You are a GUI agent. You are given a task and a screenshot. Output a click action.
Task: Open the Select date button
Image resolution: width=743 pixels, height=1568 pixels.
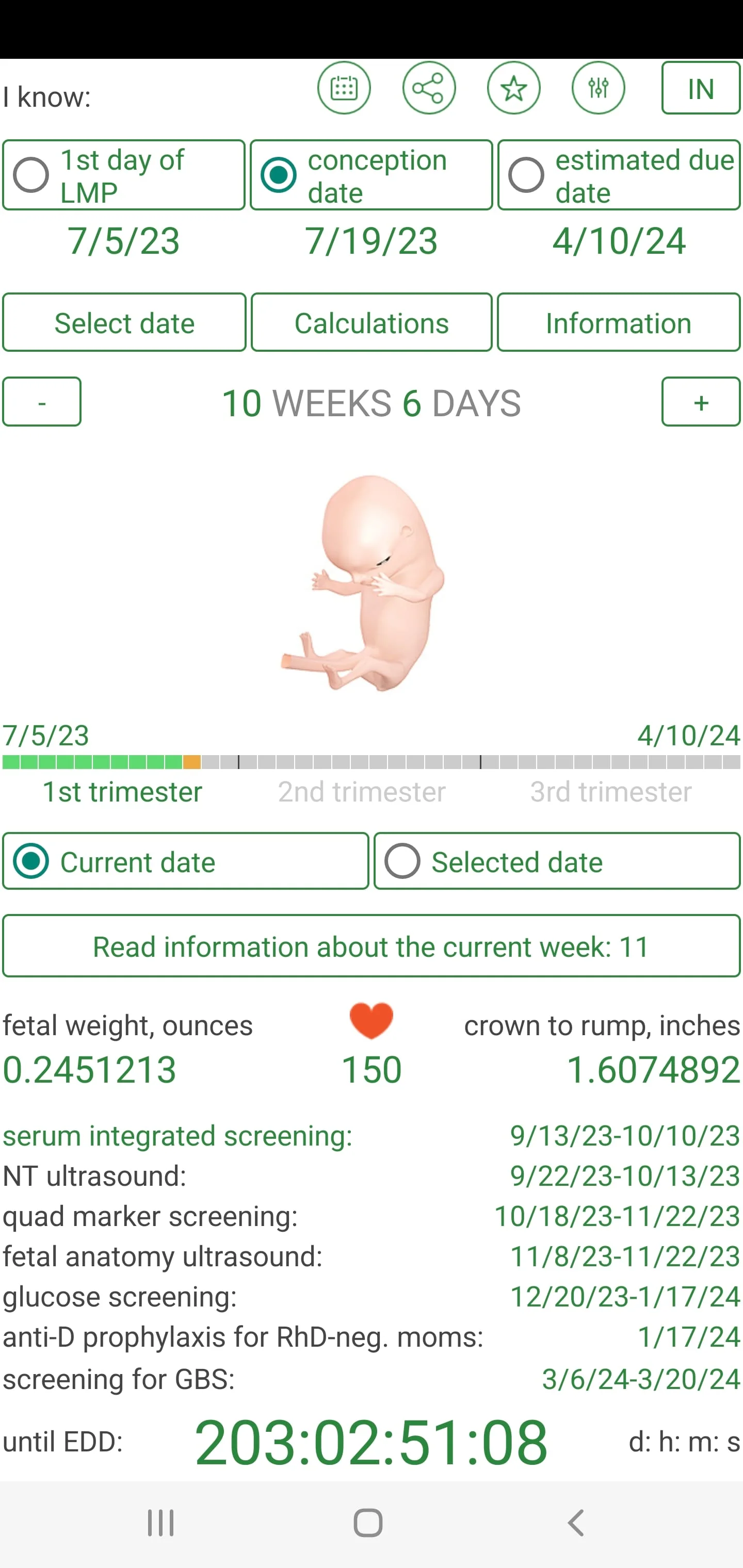pos(124,322)
